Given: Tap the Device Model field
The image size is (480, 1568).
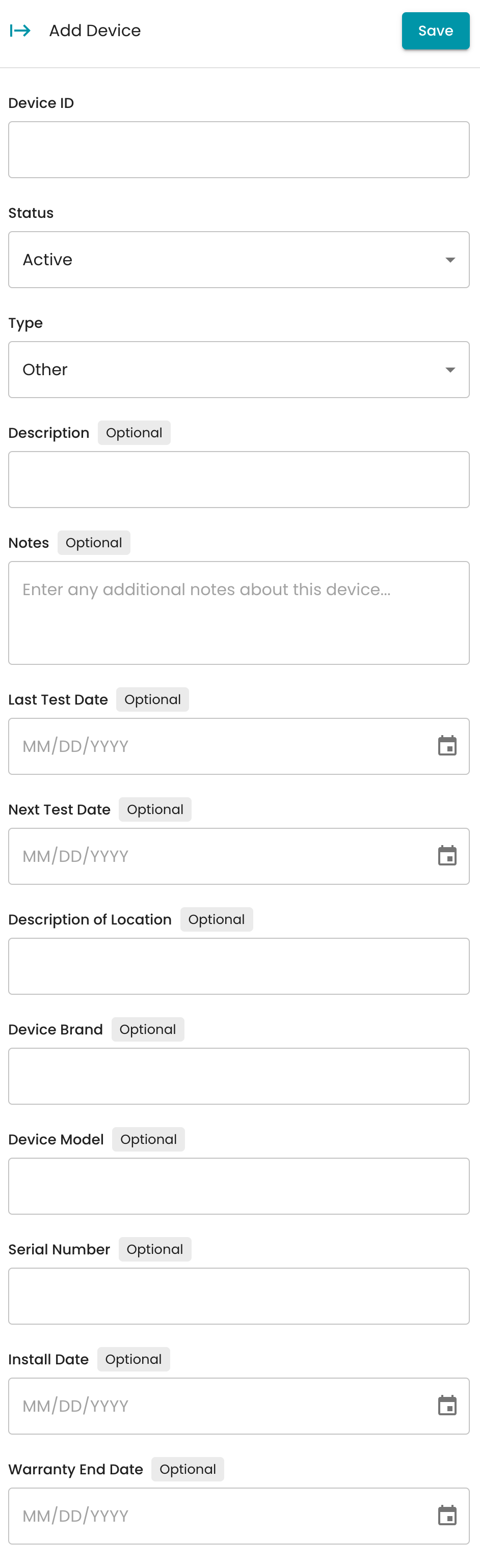Looking at the screenshot, I should point(239,1186).
